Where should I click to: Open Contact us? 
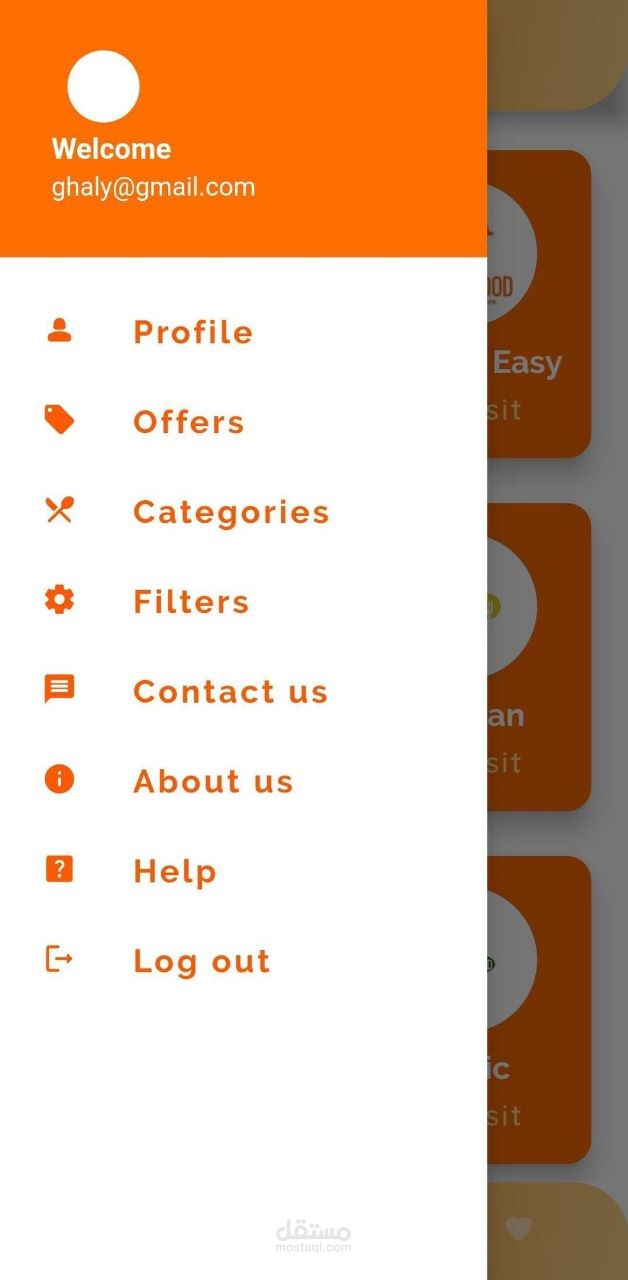click(230, 692)
